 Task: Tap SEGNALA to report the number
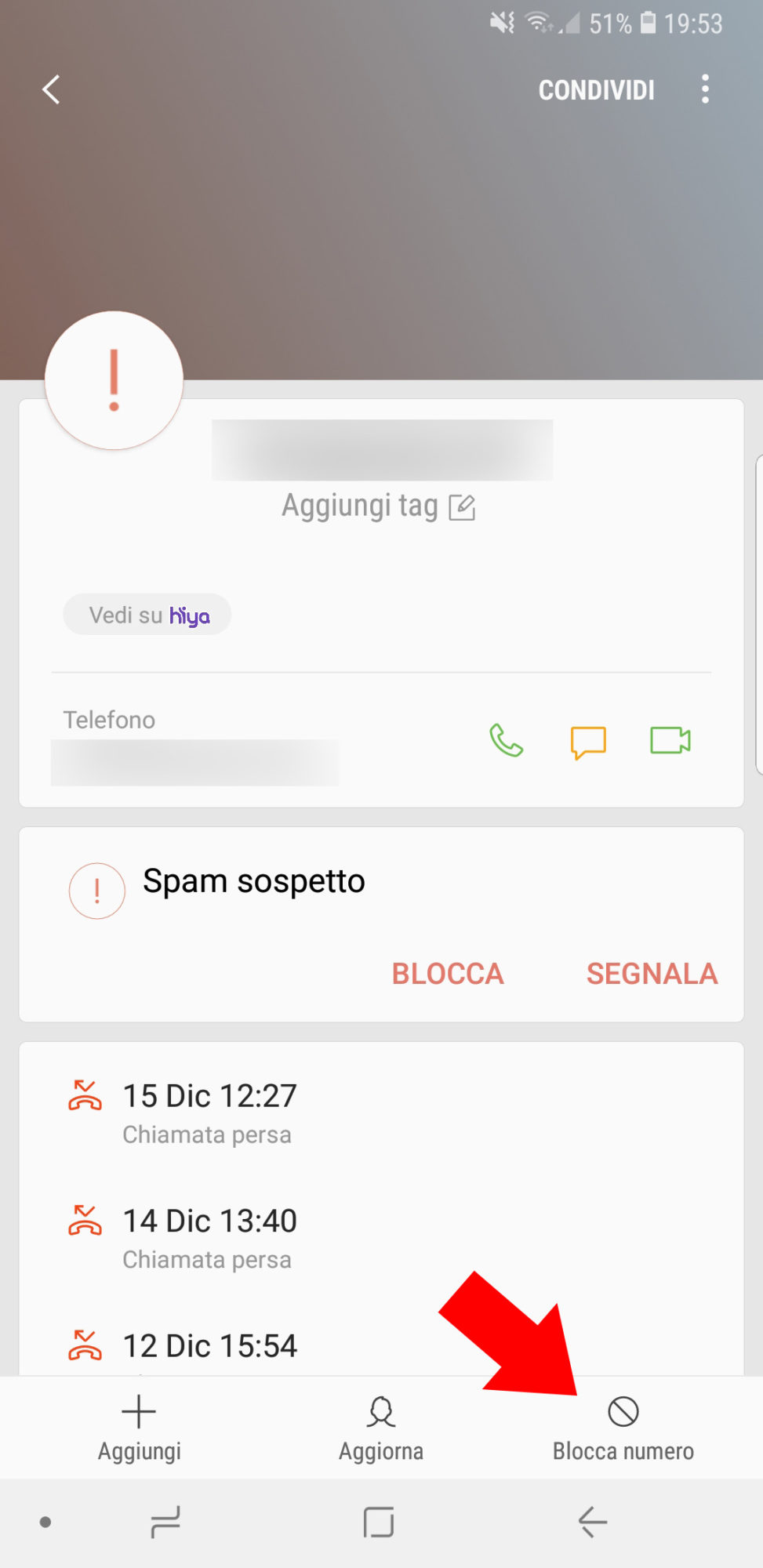point(652,973)
